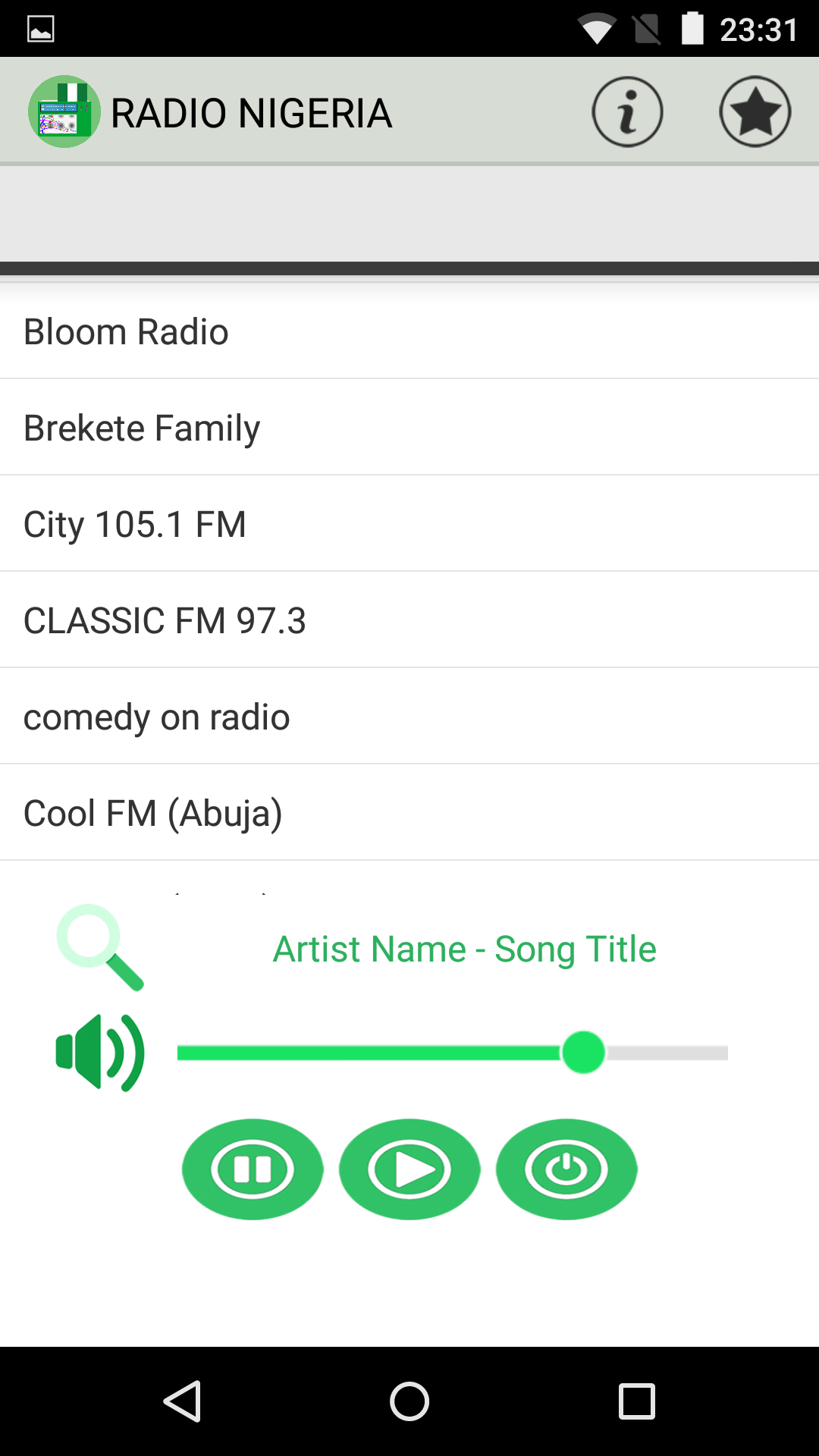819x1456 pixels.
Task: Tap the gallery icon in the status bar
Action: [39, 27]
